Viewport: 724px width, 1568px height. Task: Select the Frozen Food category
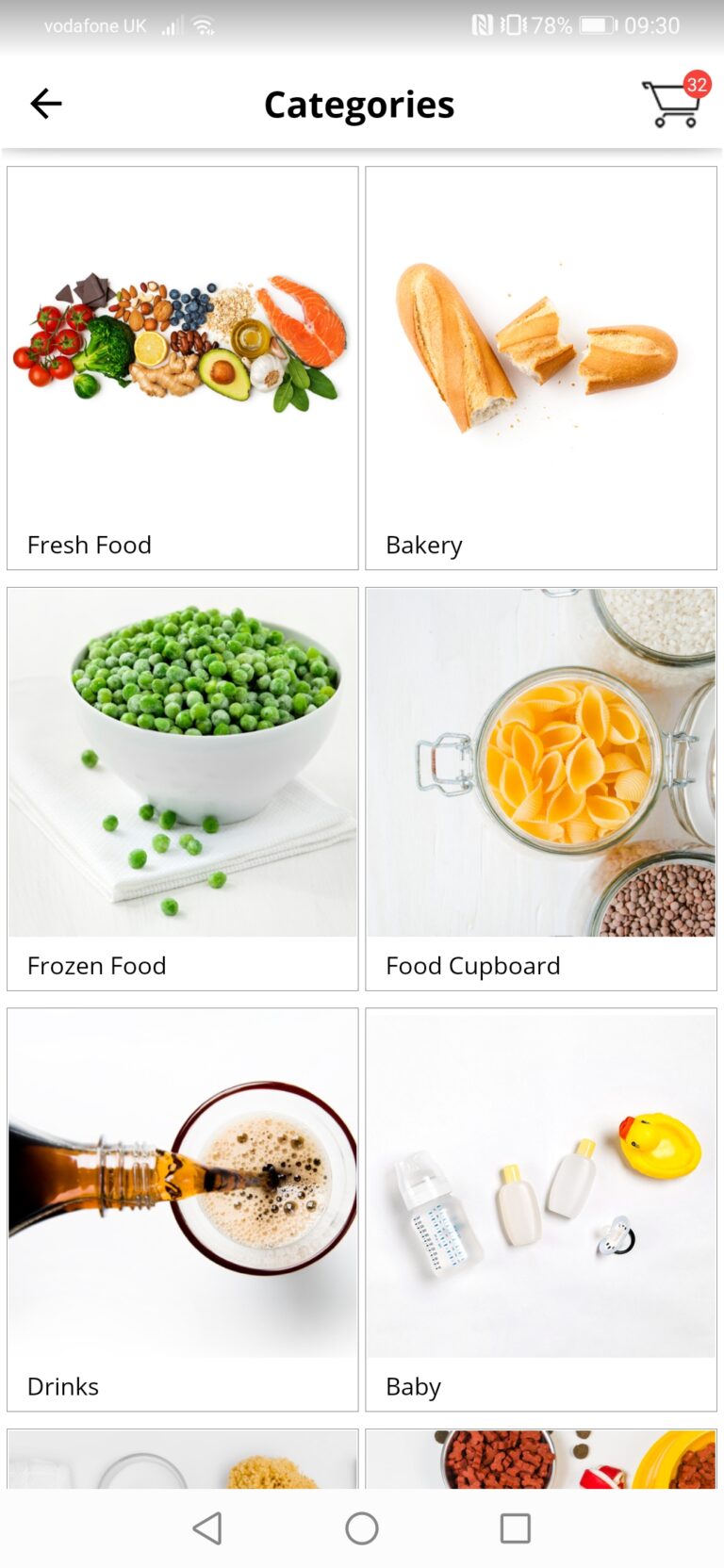(183, 790)
